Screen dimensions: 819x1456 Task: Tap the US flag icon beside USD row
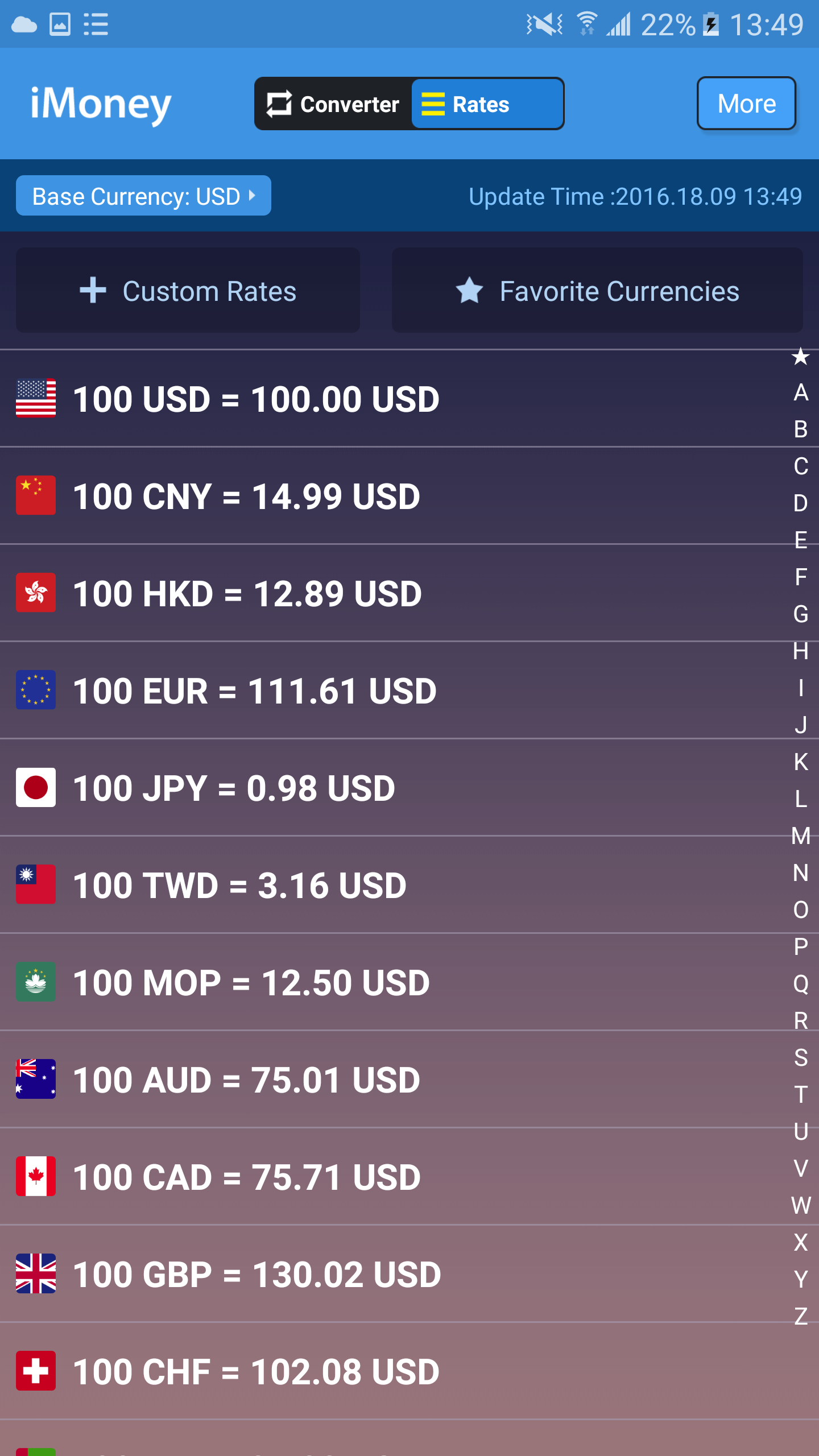[35, 398]
